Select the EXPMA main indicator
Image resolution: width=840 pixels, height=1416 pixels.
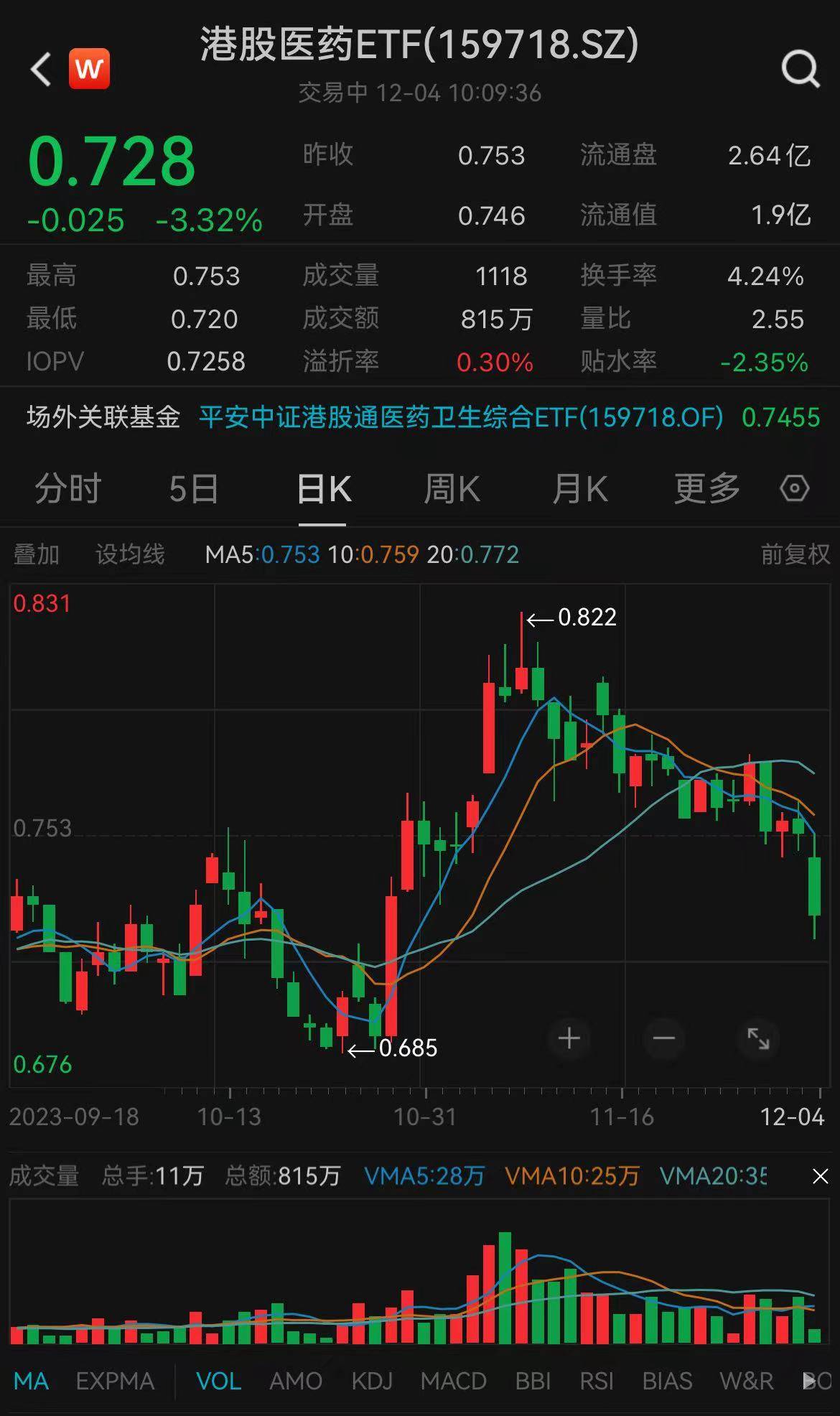pos(115,1381)
